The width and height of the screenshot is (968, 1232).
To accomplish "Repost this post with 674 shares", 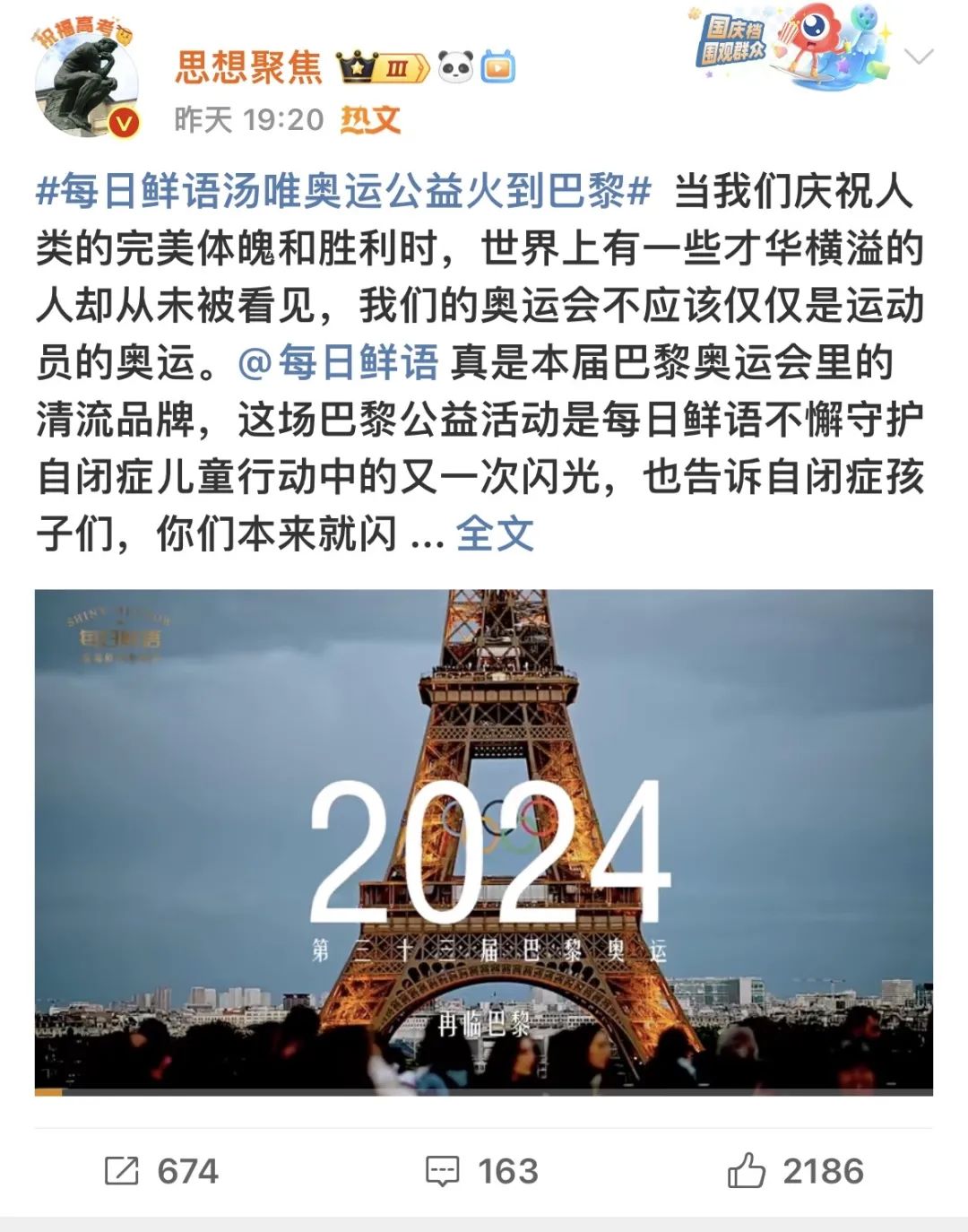I will 161,1171.
